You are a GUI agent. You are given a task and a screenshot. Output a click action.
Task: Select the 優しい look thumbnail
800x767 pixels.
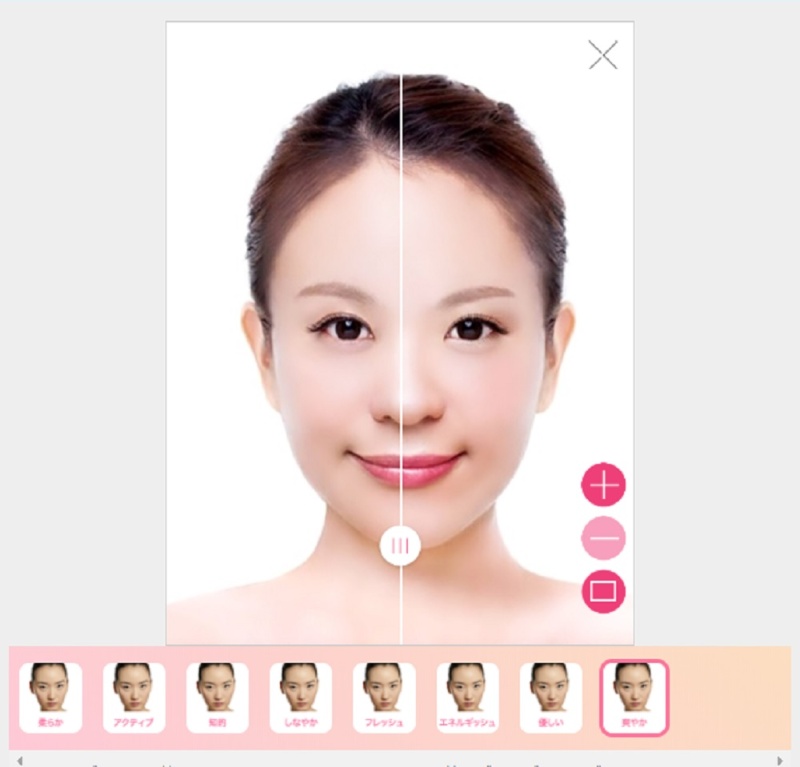550,697
